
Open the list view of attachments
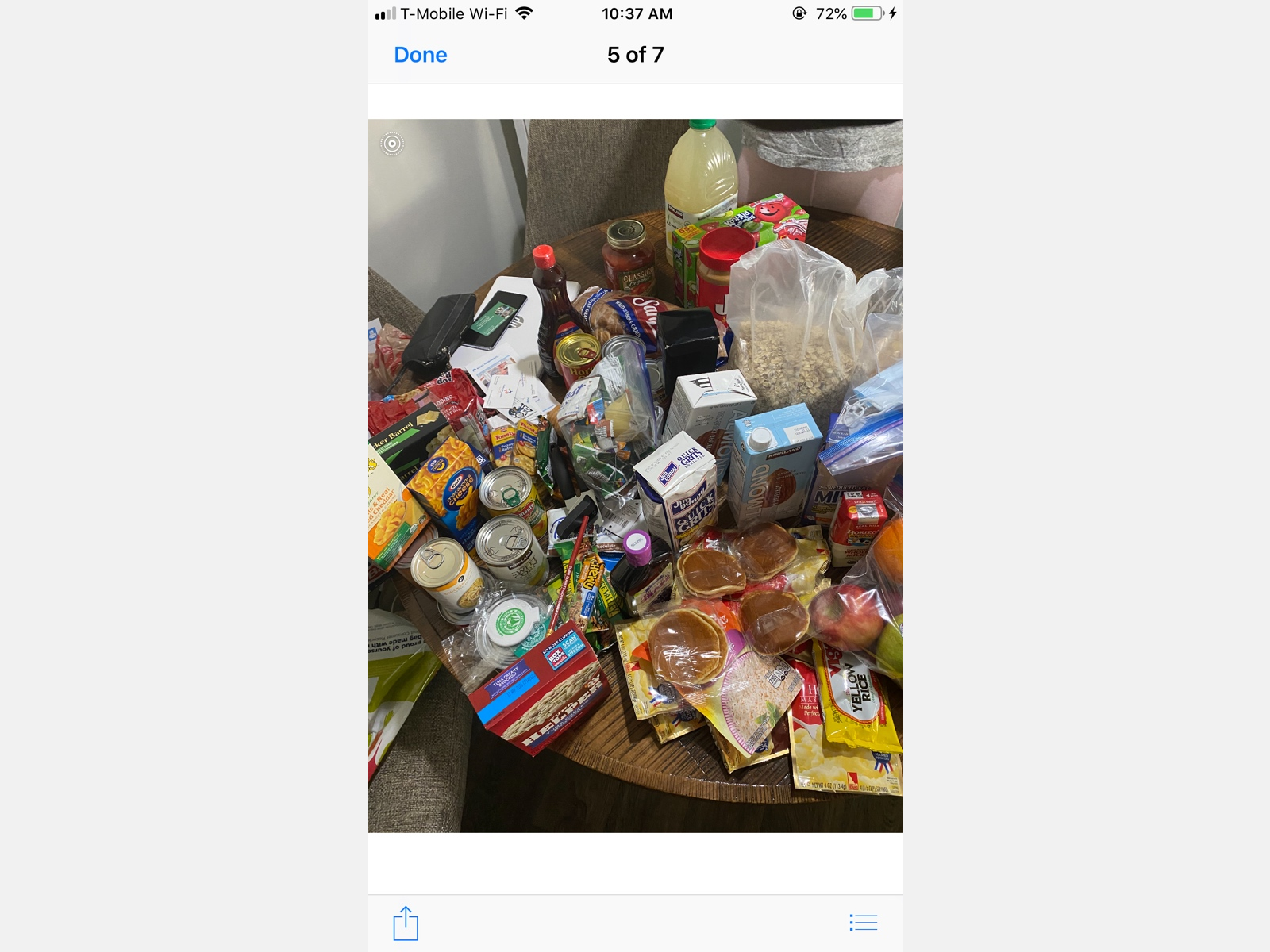click(x=863, y=923)
